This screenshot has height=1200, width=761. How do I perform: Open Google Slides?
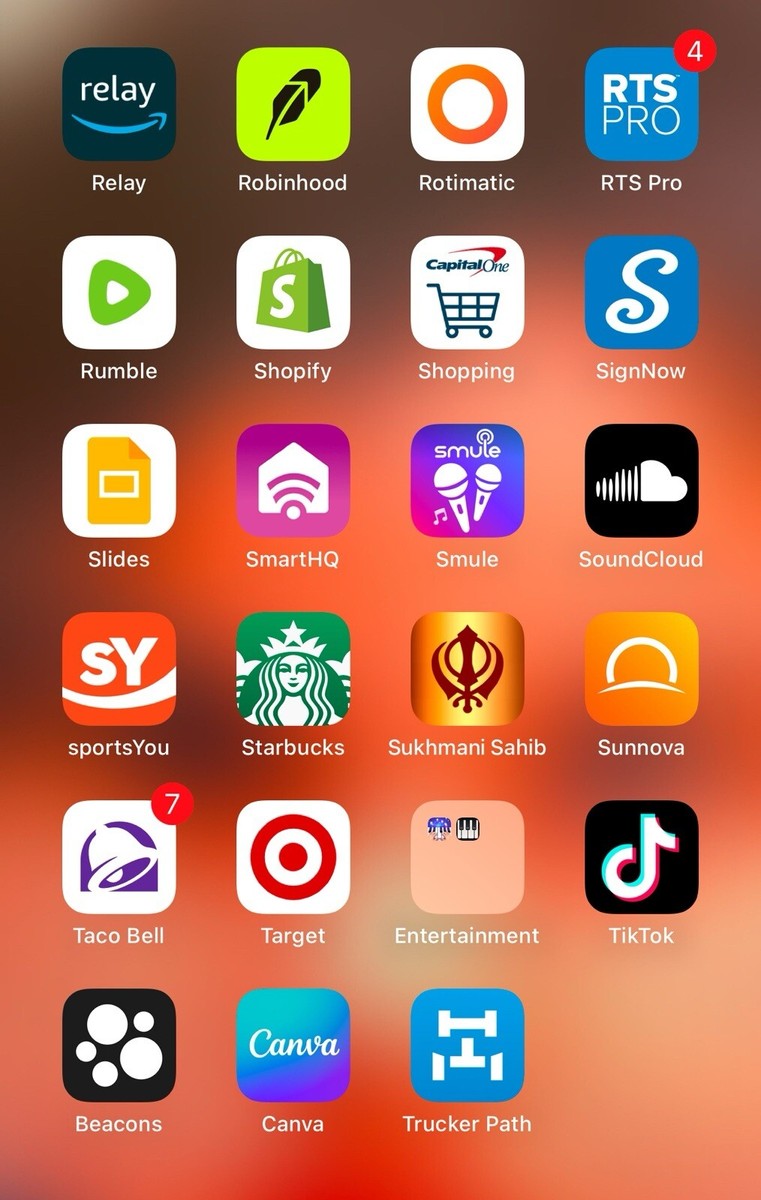pyautogui.click(x=119, y=480)
